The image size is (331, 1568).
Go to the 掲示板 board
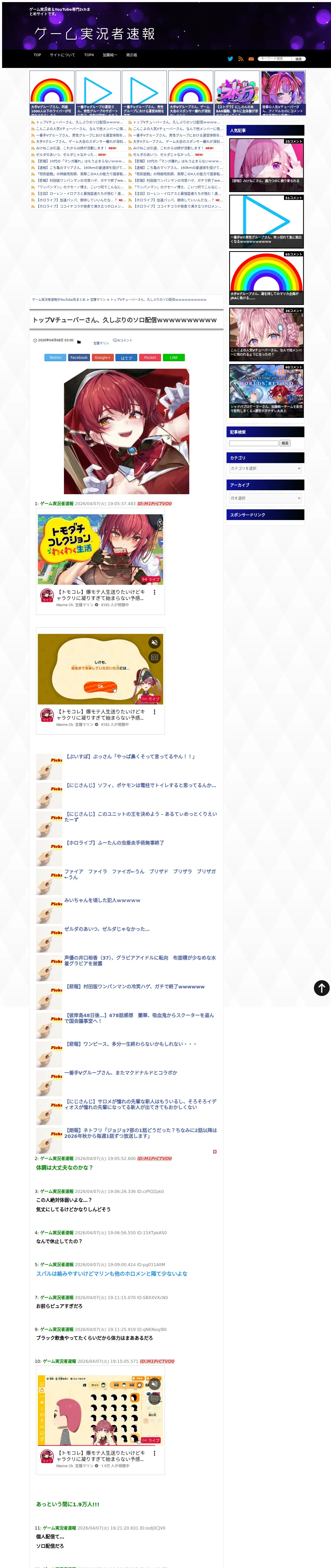click(x=131, y=55)
